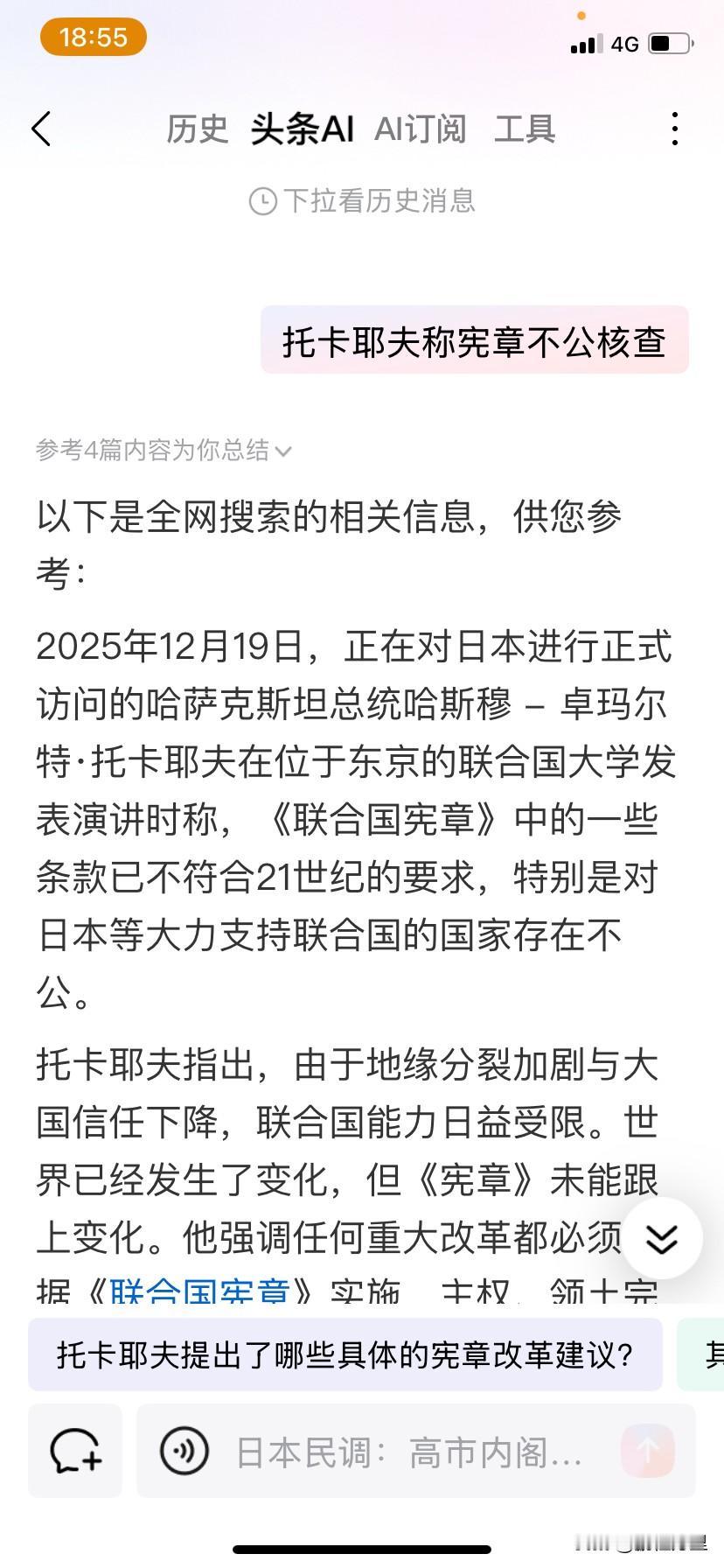Tap the 18:55 time in status bar
The image size is (724, 1568).
tap(93, 38)
